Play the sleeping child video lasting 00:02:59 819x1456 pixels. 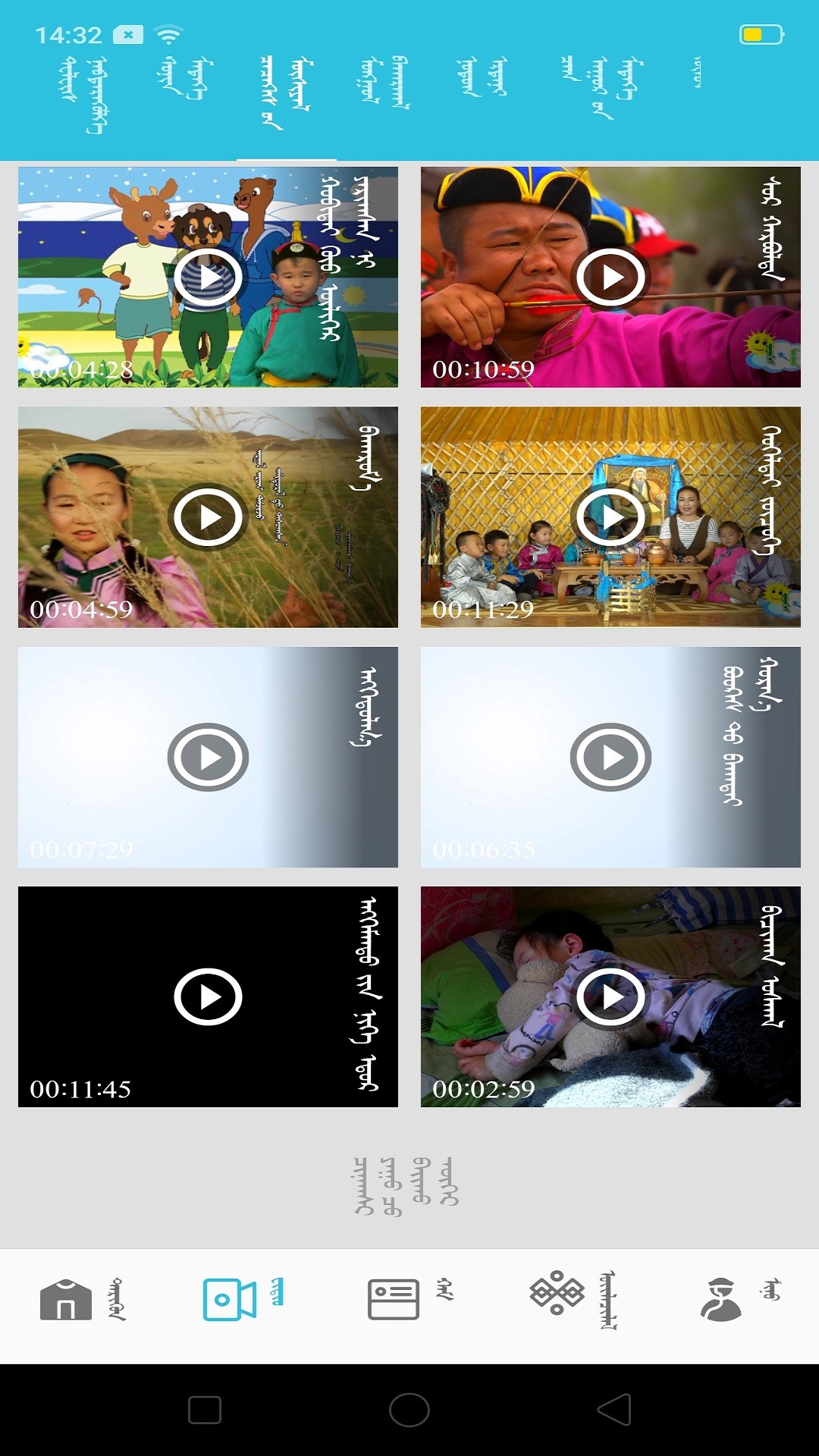(610, 996)
